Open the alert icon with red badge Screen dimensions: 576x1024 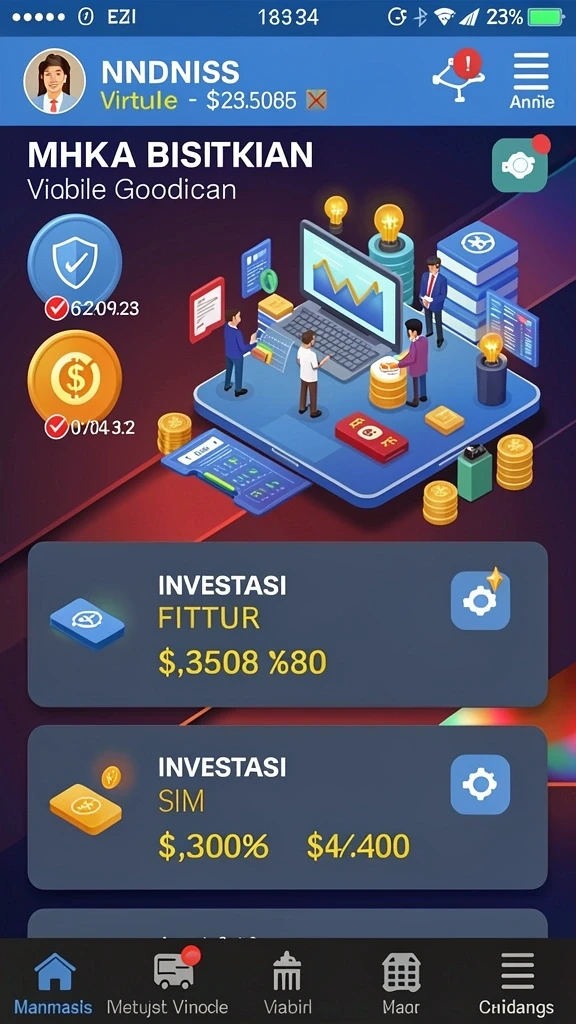click(457, 75)
